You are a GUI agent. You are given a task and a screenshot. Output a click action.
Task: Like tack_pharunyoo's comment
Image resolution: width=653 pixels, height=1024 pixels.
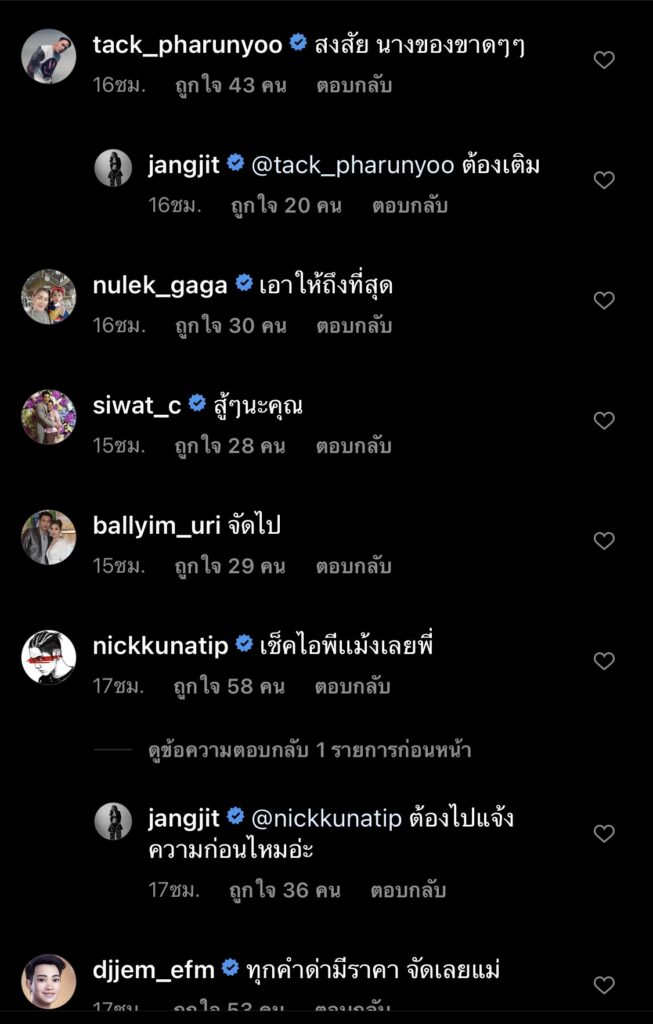click(x=603, y=60)
